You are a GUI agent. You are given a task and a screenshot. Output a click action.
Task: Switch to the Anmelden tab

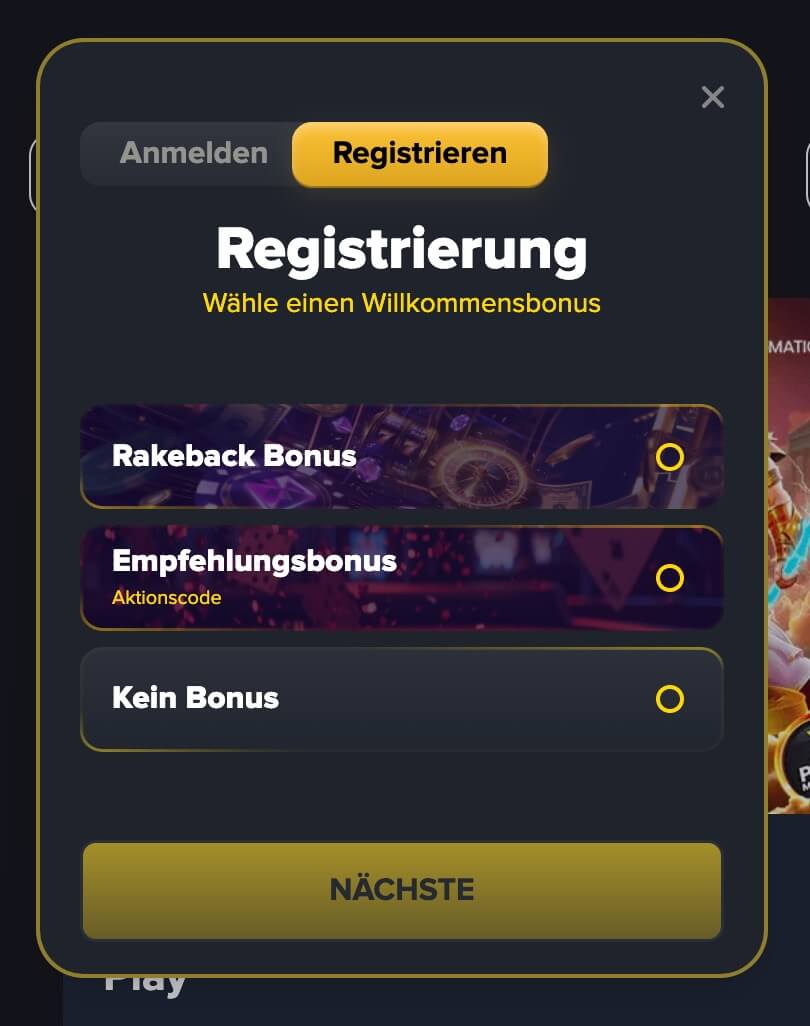[x=193, y=154]
